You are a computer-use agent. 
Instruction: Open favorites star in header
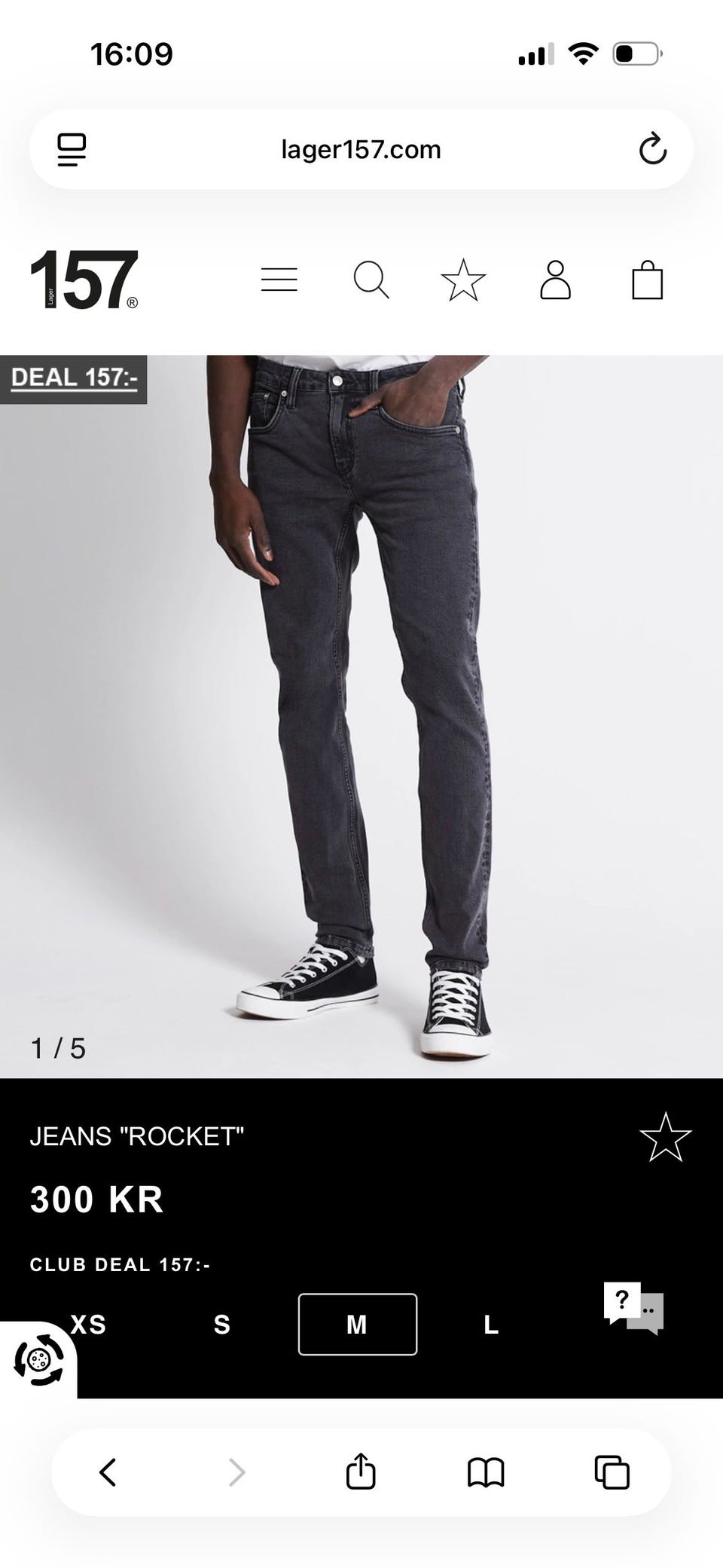click(463, 280)
